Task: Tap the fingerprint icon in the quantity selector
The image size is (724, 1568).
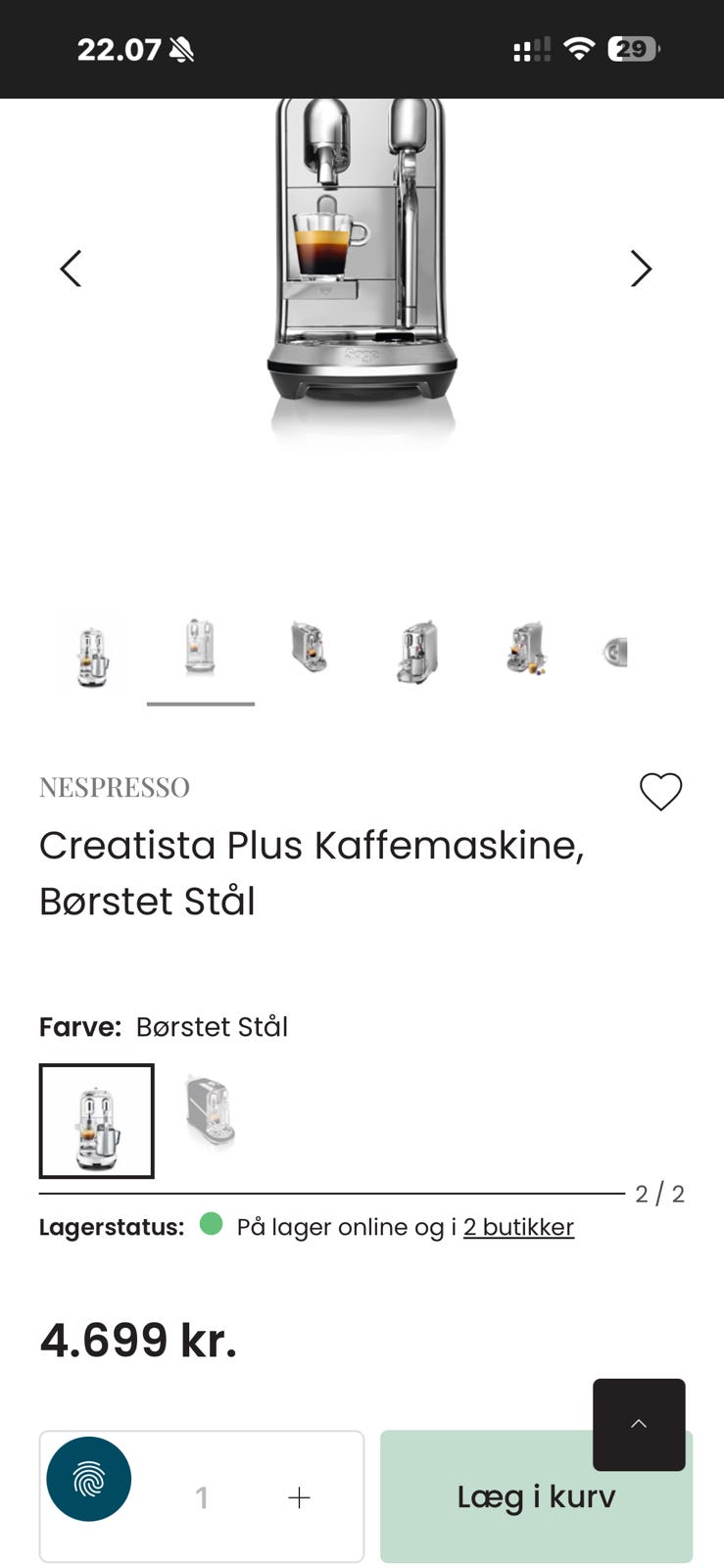Action: (89, 1478)
